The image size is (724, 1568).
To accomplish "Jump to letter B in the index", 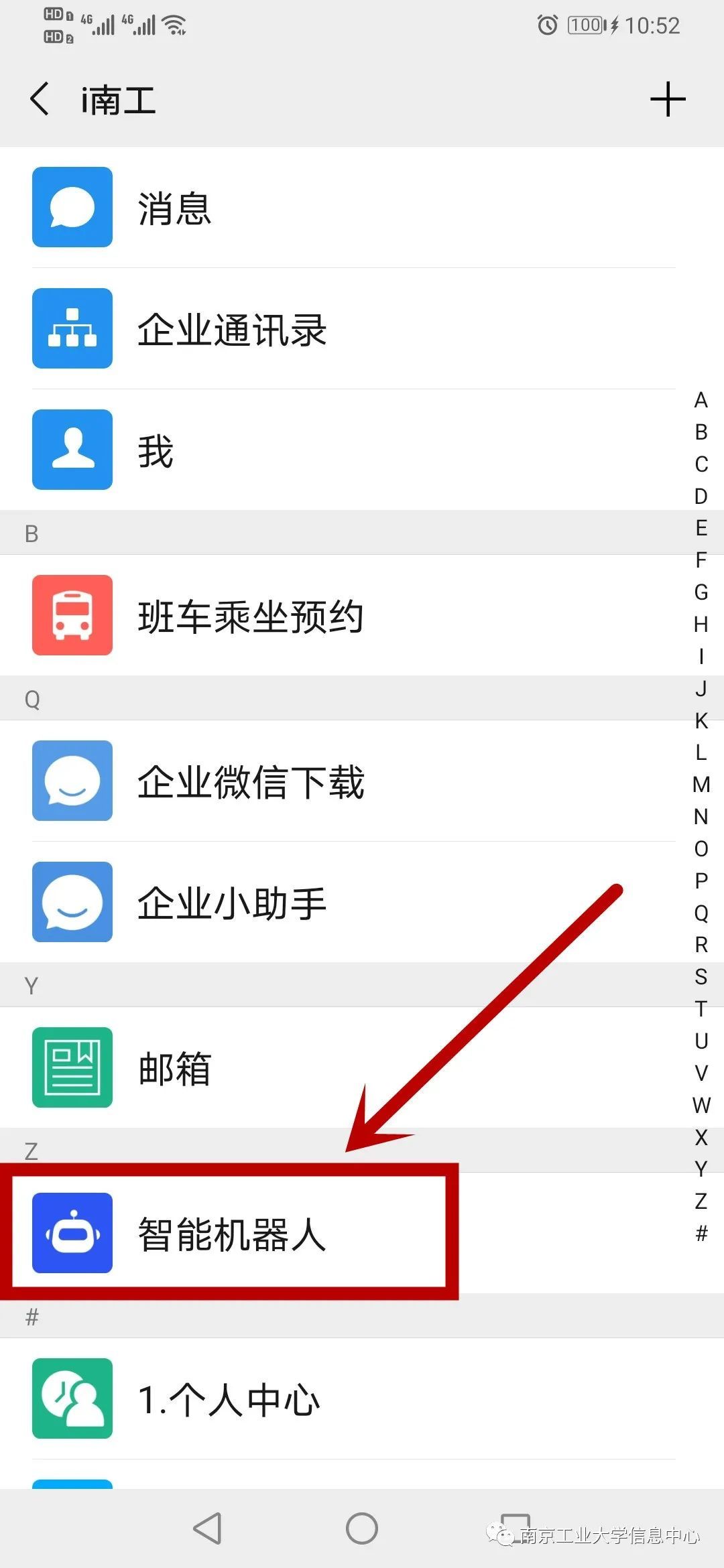I will pos(701,432).
